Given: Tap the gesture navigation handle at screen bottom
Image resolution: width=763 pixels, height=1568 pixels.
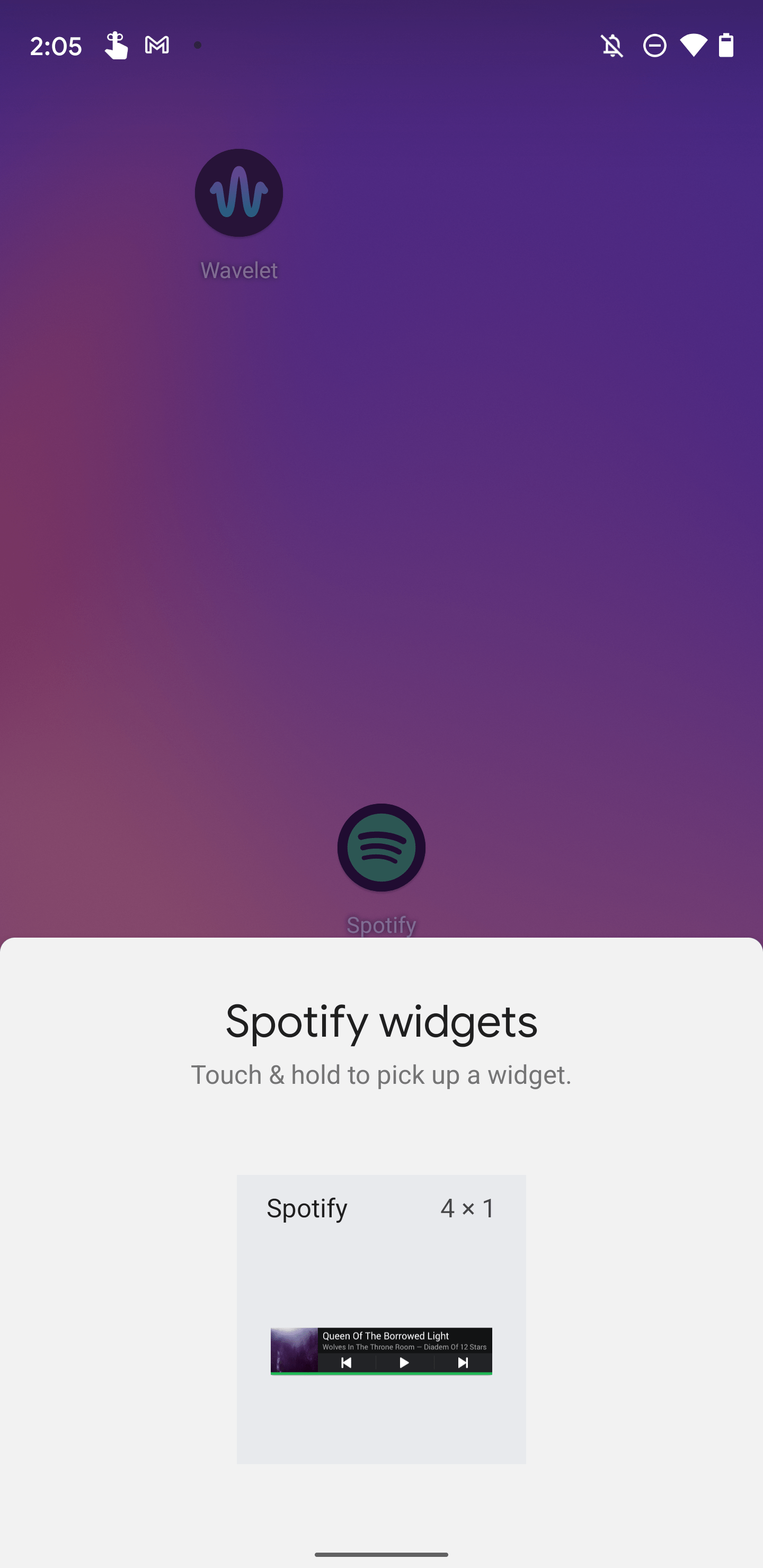Looking at the screenshot, I should pyautogui.click(x=381, y=1555).
